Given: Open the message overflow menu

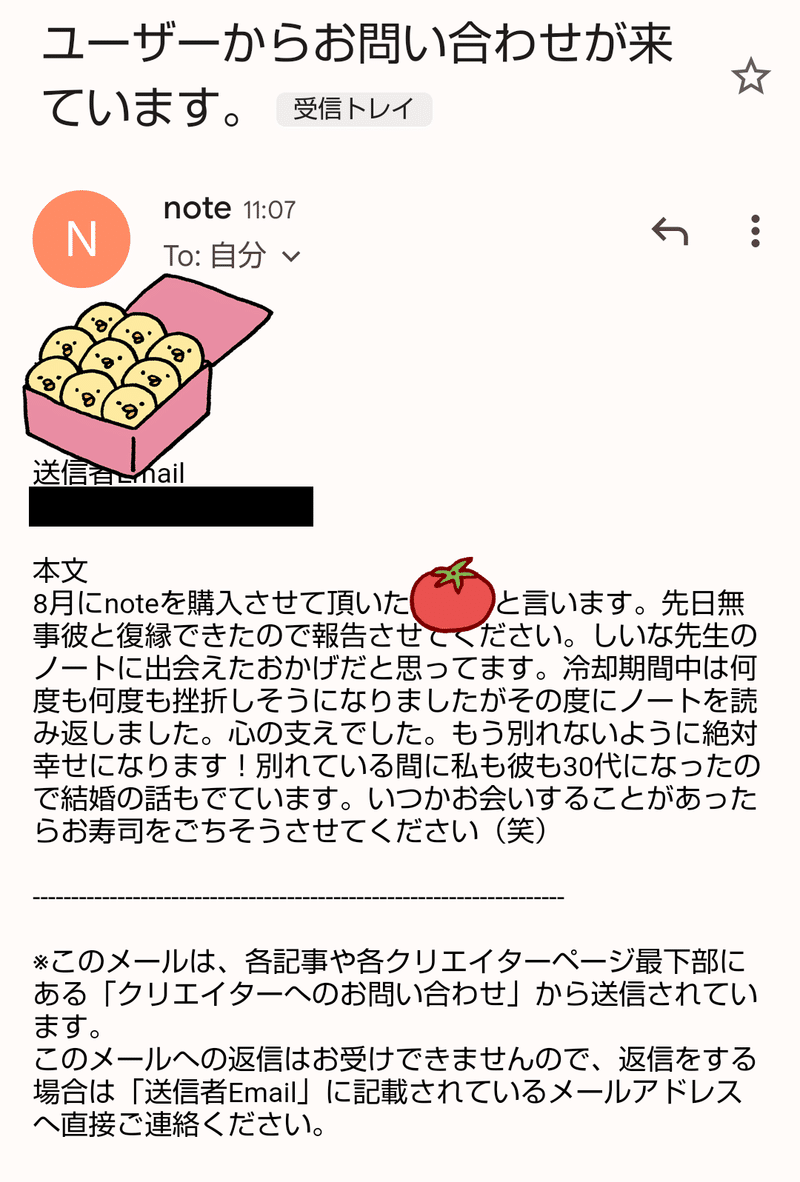Looking at the screenshot, I should tap(755, 231).
